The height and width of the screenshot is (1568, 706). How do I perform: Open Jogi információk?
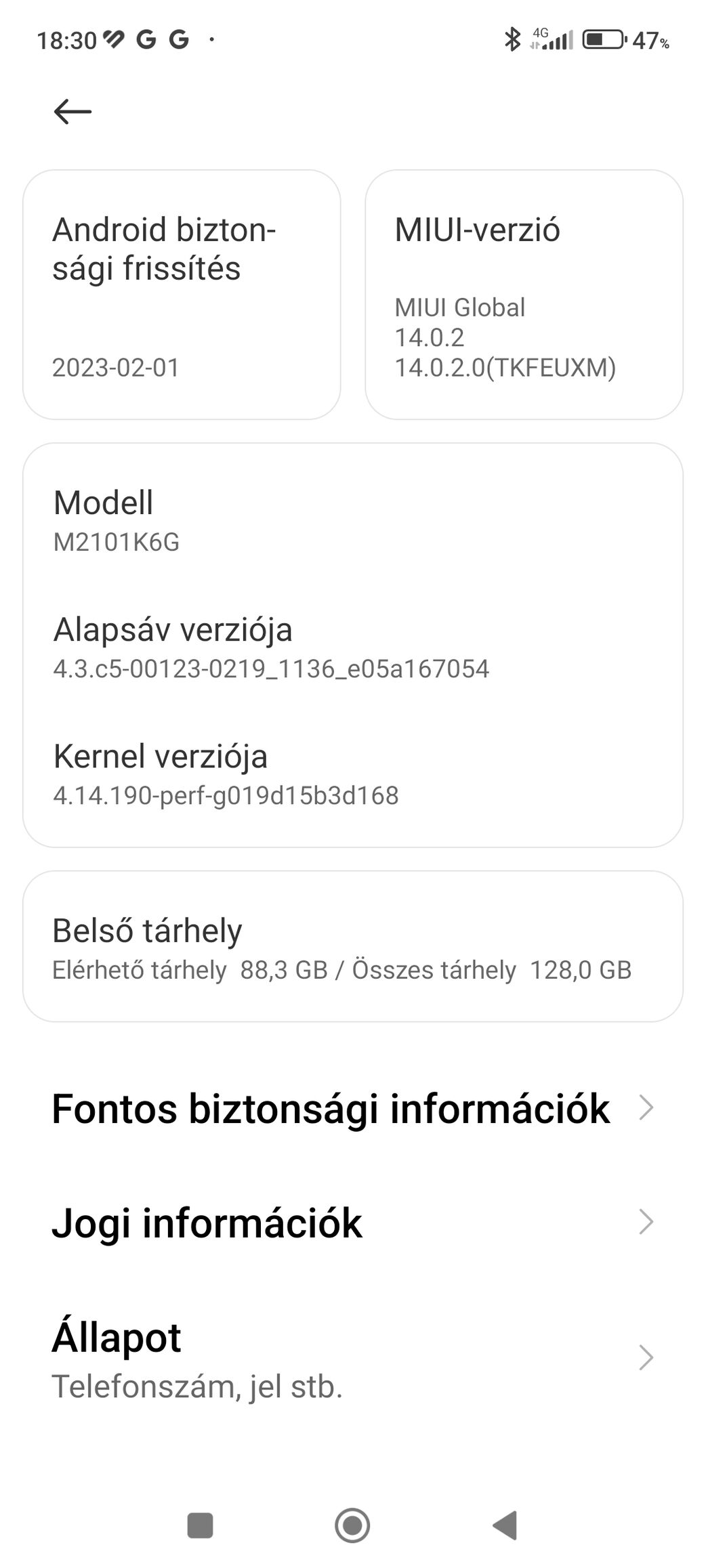pos(352,1223)
